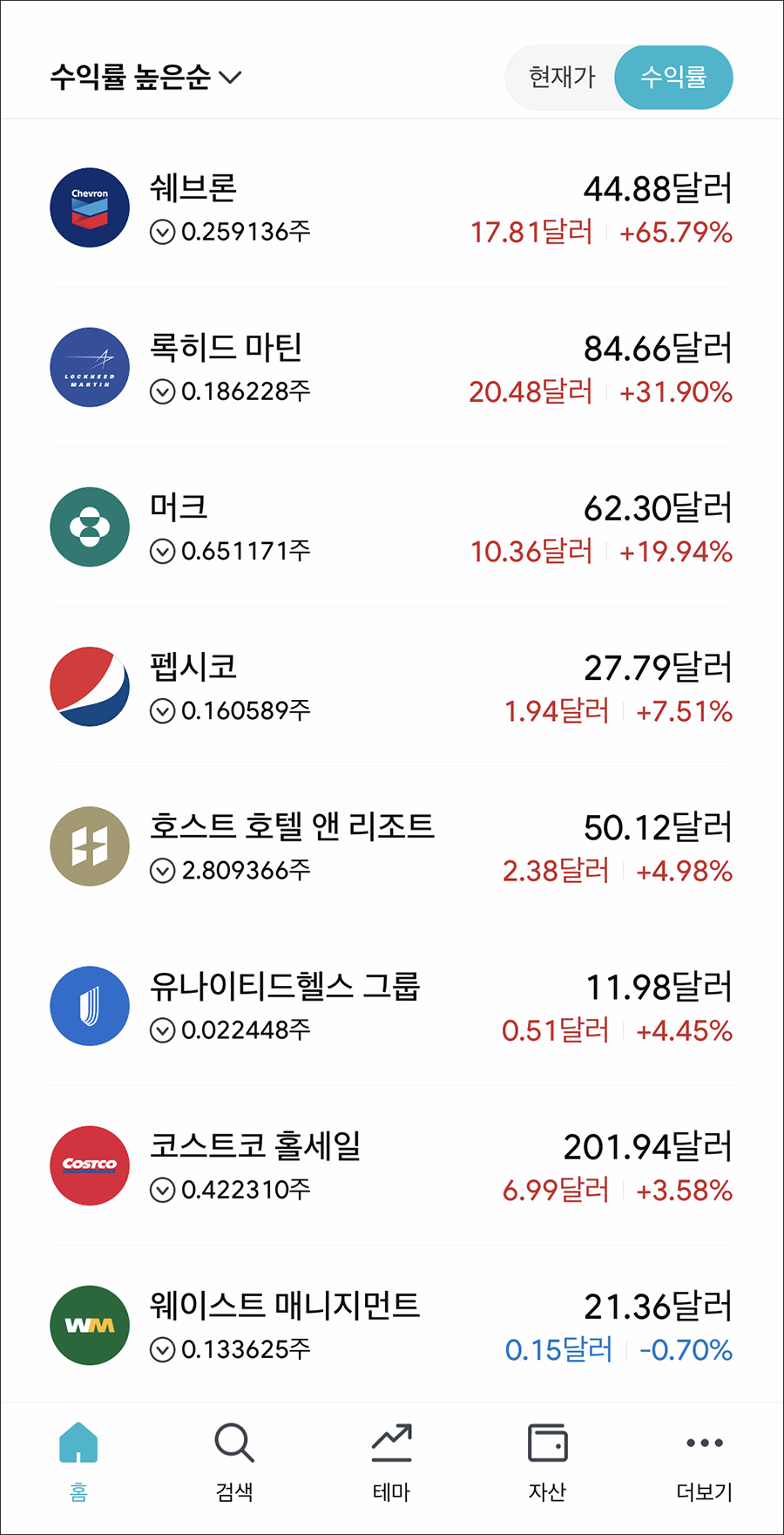Open 호스트 호텔 앤 리조트 row
This screenshot has height=1535, width=784.
click(x=391, y=846)
